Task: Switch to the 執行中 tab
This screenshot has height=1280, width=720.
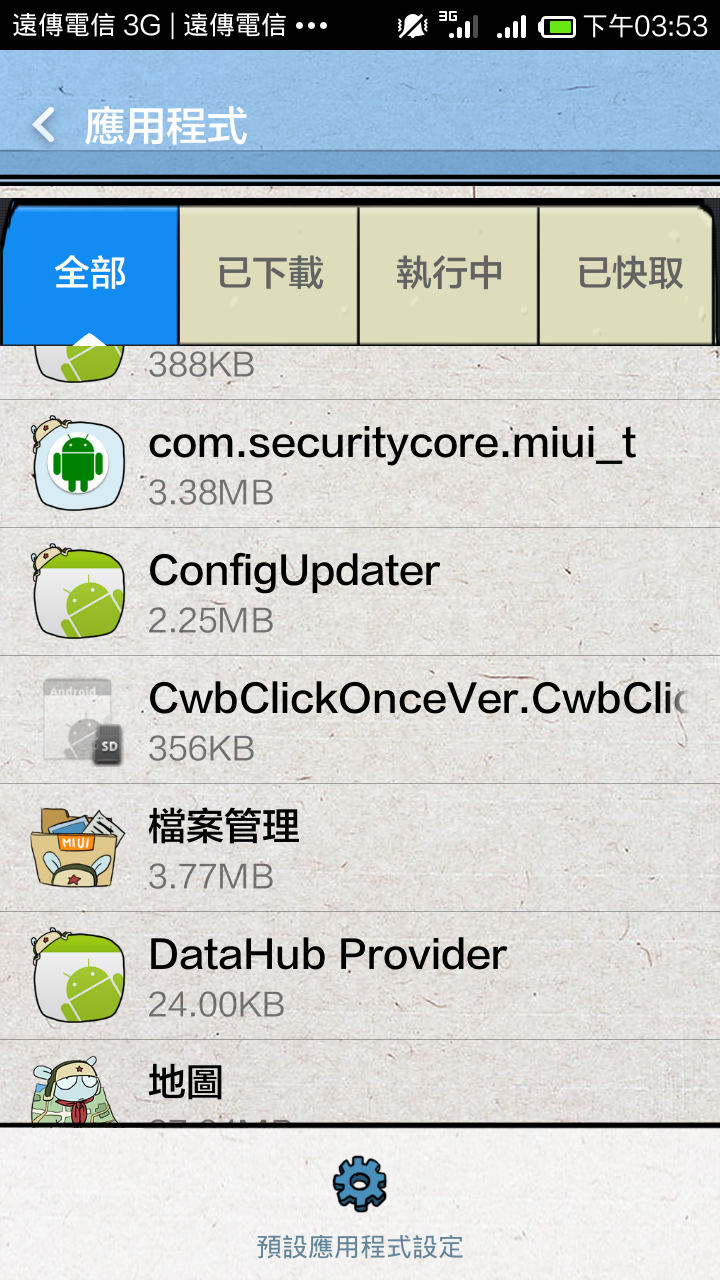Action: pos(449,273)
